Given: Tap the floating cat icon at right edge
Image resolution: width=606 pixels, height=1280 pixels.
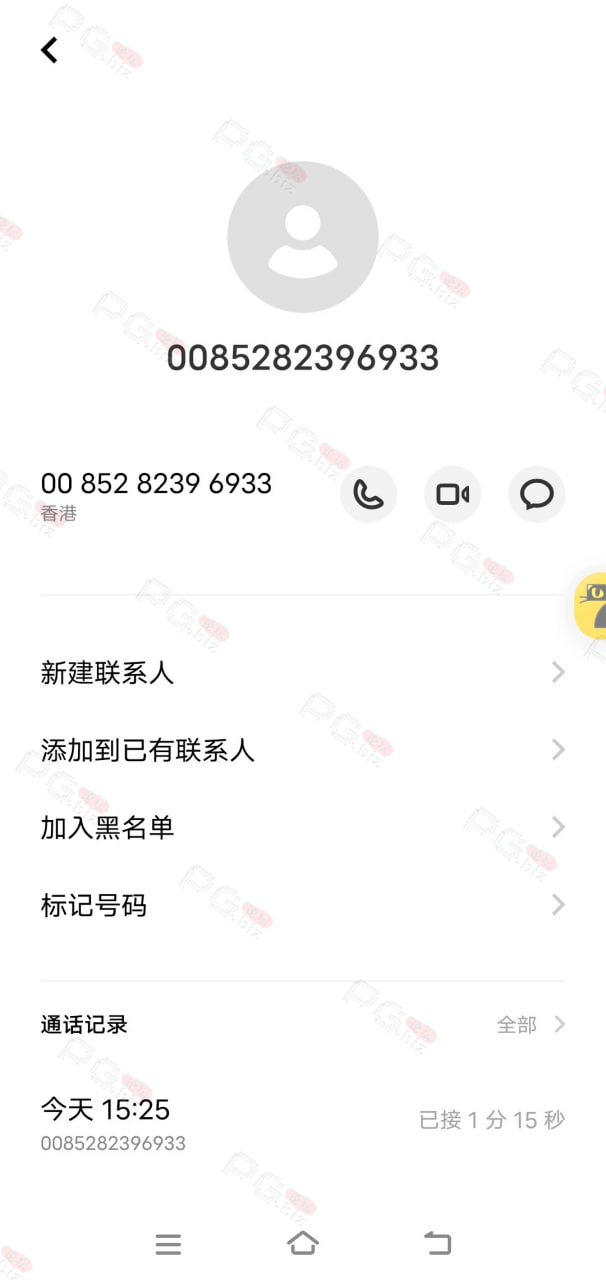Looking at the screenshot, I should (x=591, y=606).
